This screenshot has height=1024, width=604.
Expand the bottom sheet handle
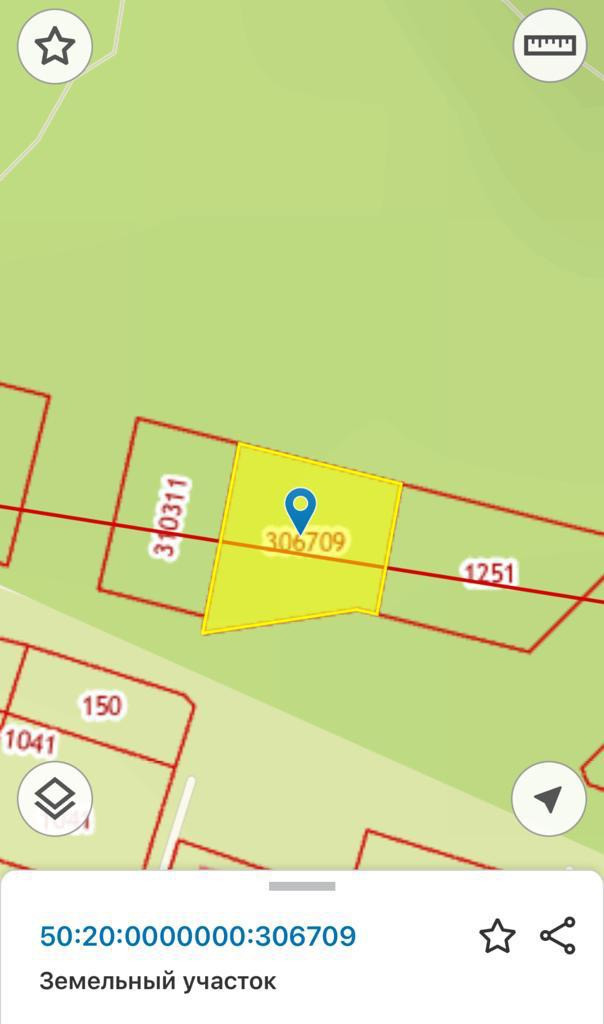302,886
